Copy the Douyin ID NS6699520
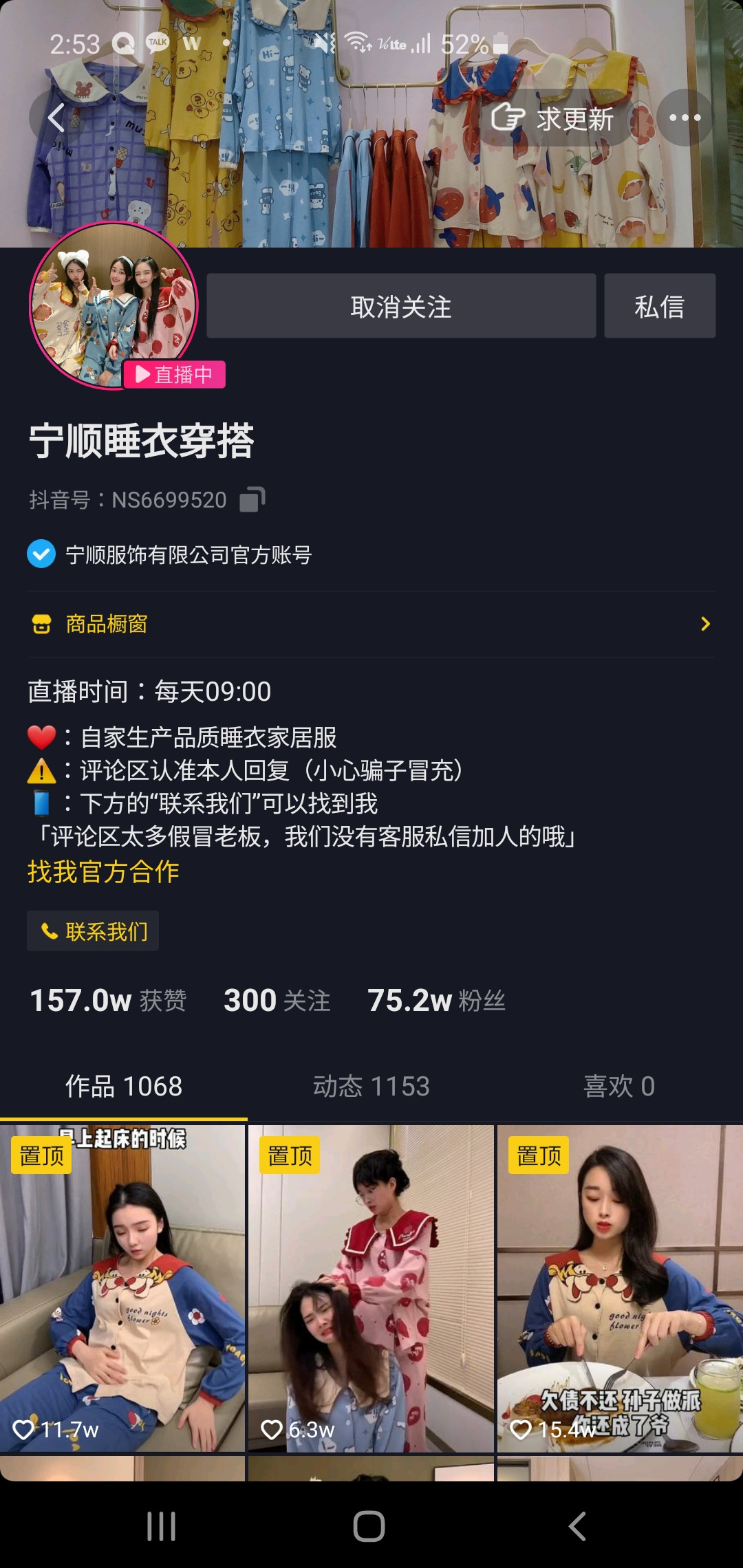Image resolution: width=743 pixels, height=1568 pixels. 252,499
